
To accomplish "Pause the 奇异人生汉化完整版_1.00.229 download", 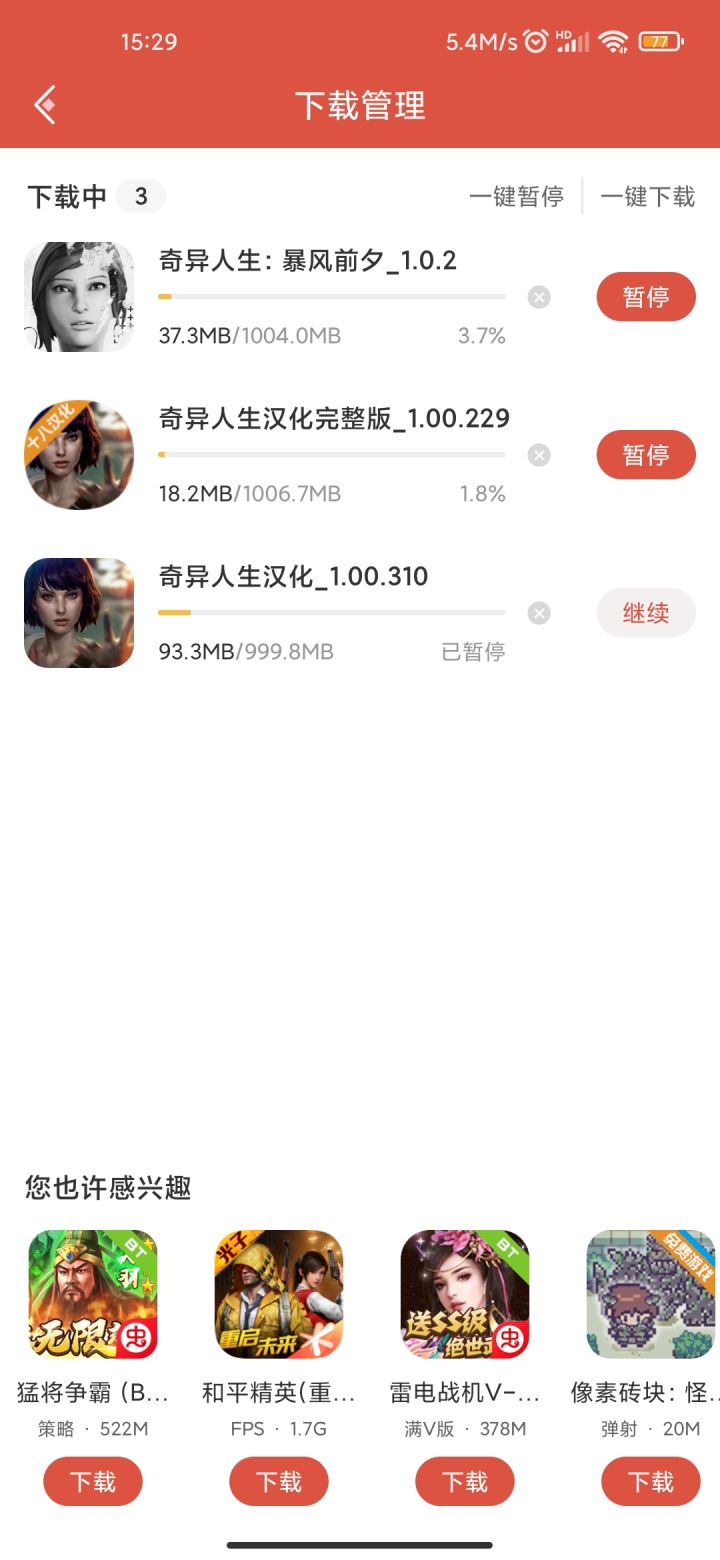I will click(x=645, y=455).
